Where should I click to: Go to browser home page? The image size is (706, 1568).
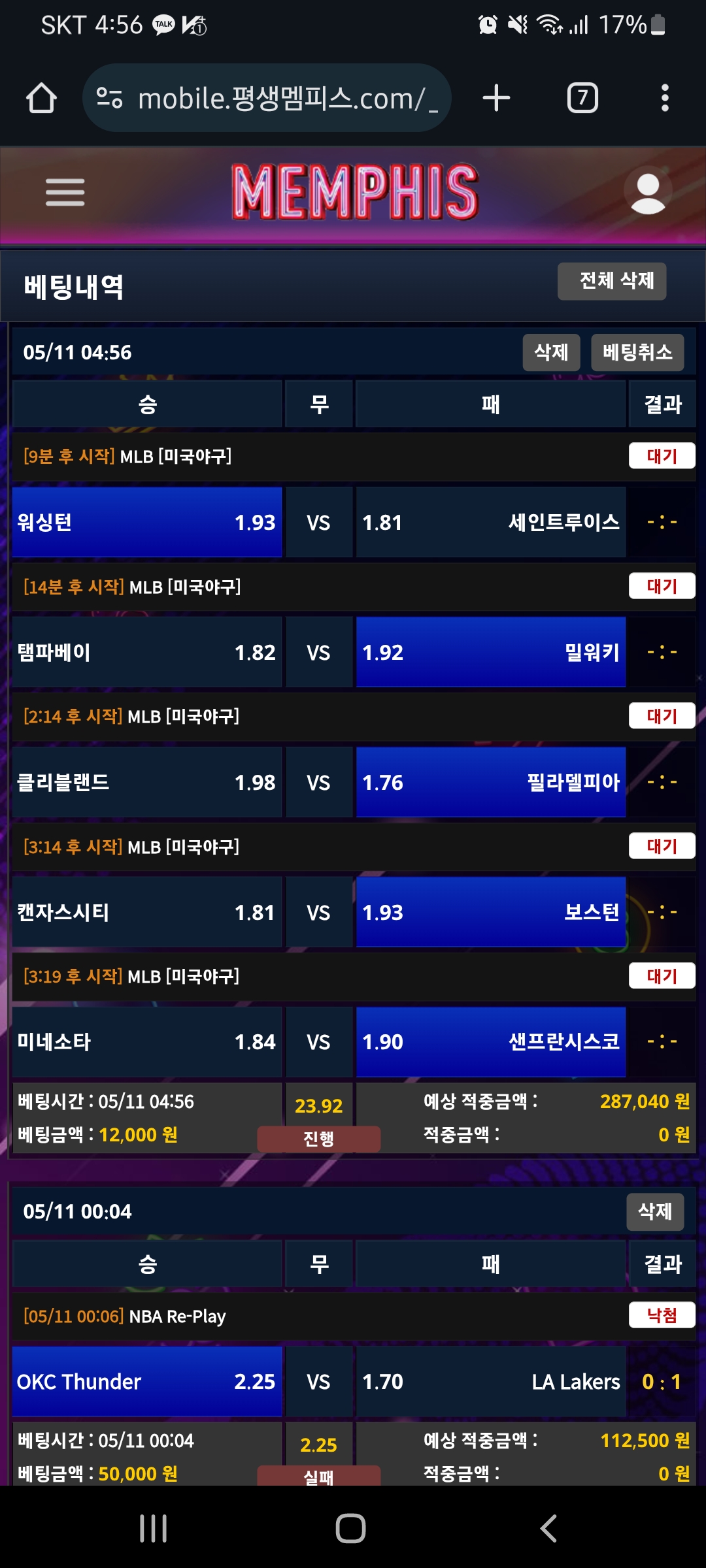[x=41, y=99]
